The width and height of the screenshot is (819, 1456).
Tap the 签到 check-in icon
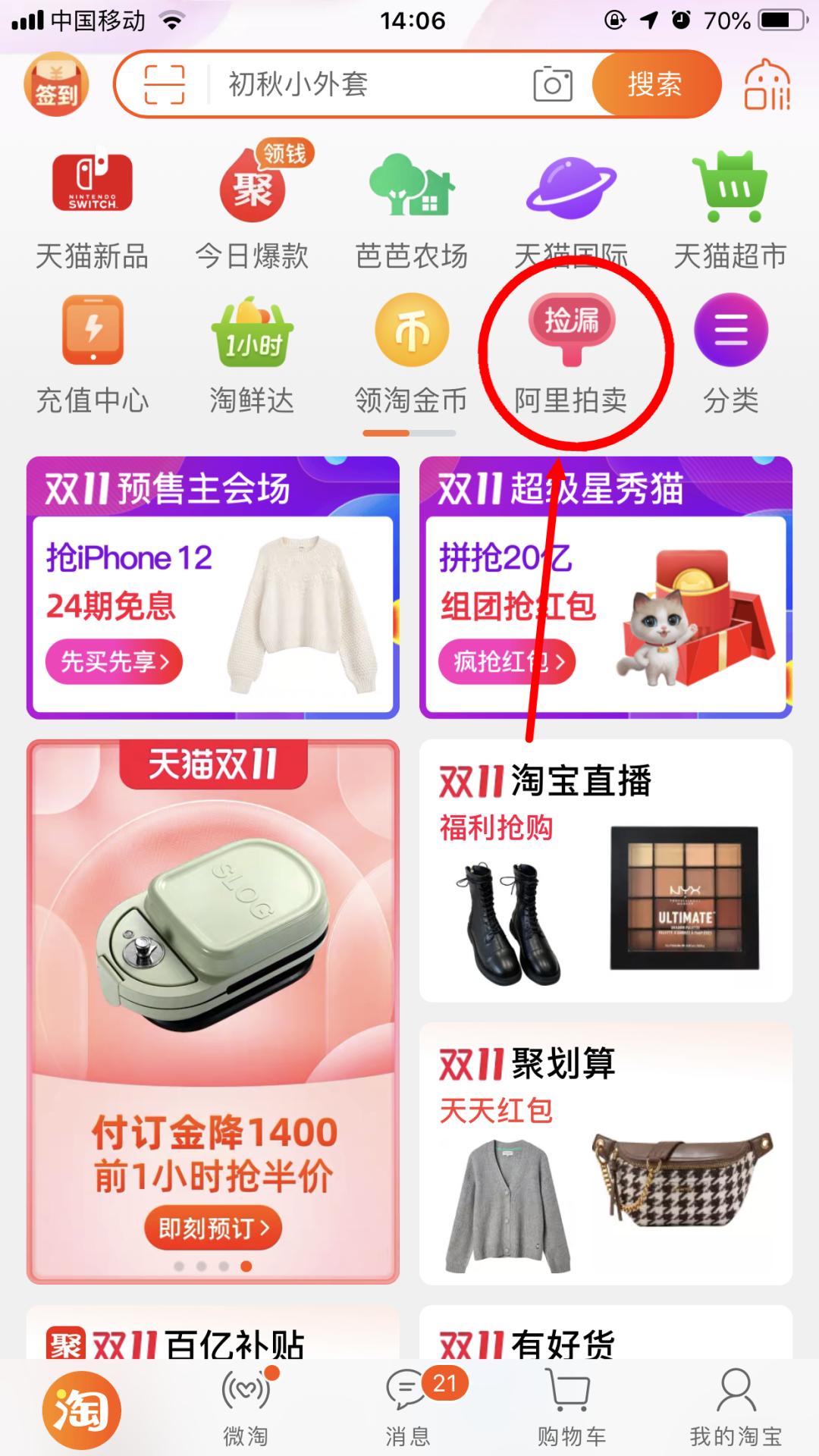coord(56,85)
